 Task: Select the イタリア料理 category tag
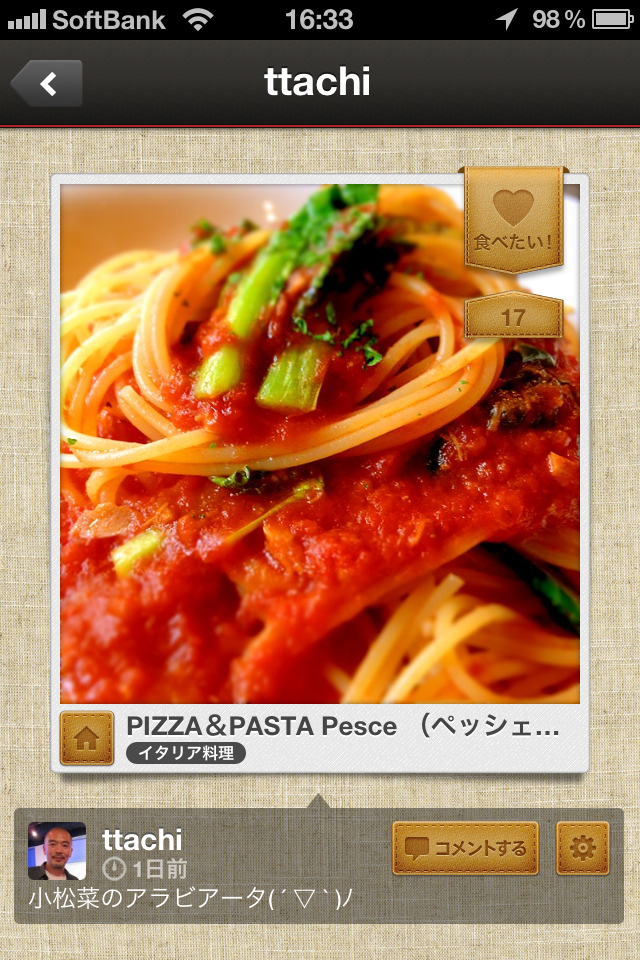tap(186, 754)
